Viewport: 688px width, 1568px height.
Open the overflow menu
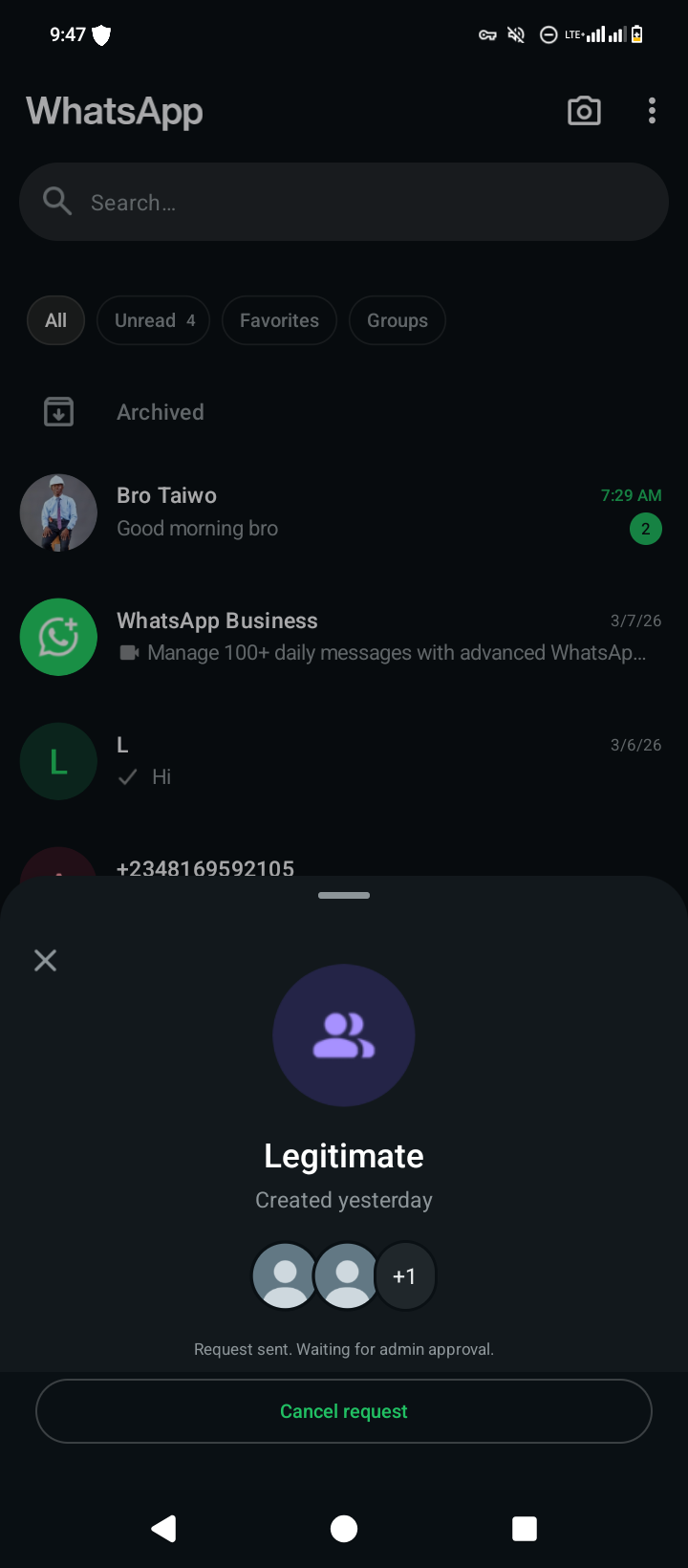point(652,111)
